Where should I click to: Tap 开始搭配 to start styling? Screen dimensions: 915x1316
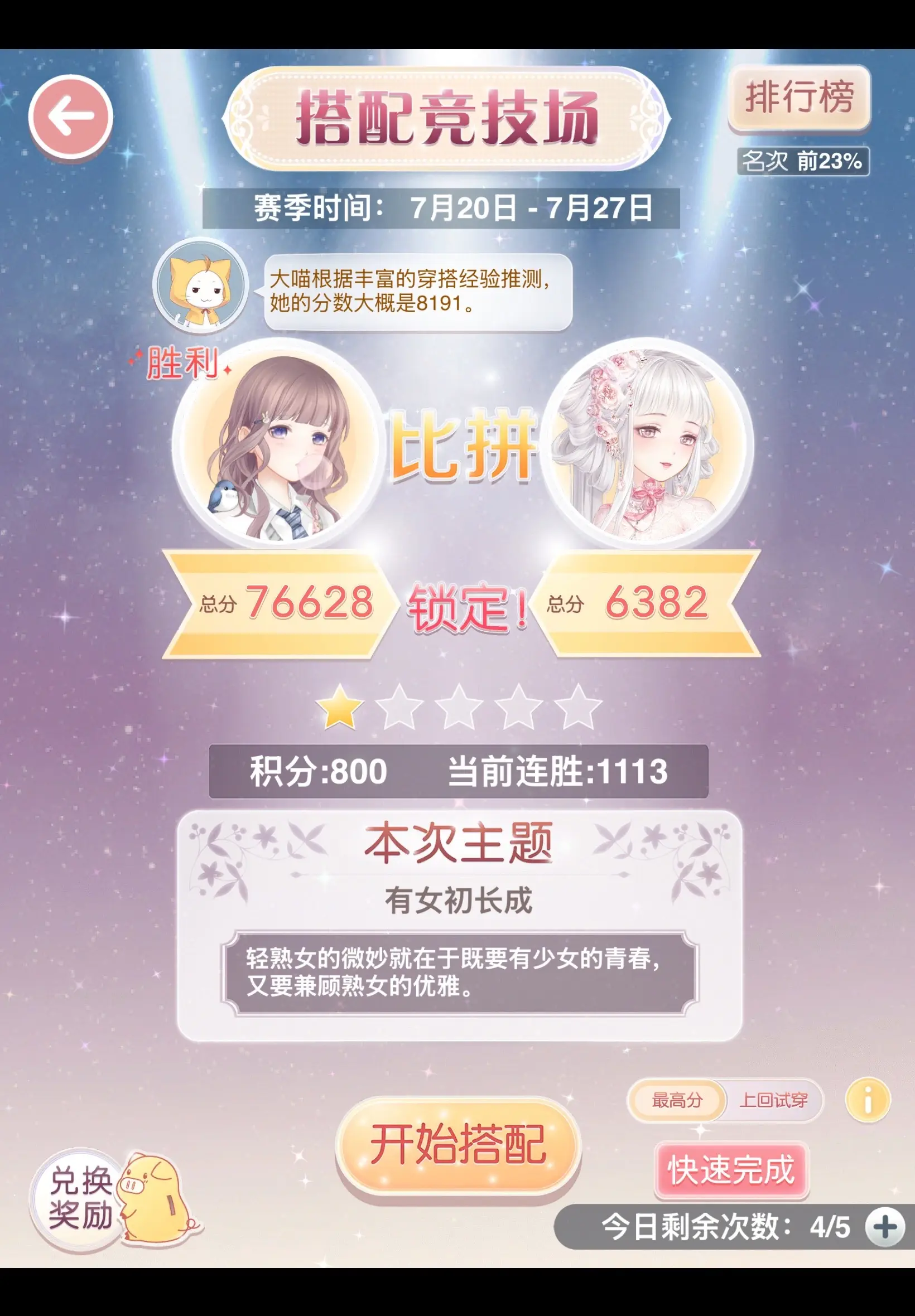pyautogui.click(x=458, y=1145)
